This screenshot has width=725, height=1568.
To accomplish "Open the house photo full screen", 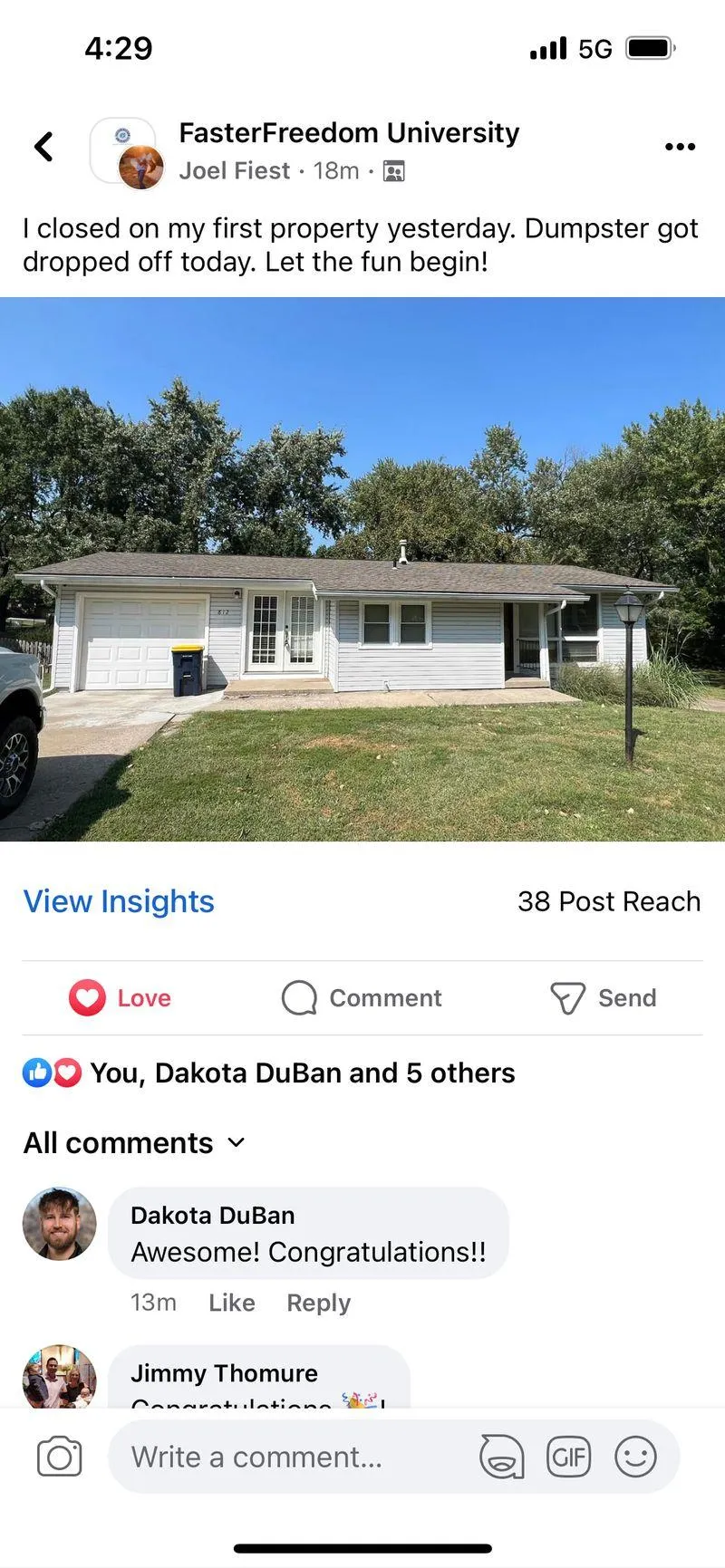I will click(x=362, y=569).
